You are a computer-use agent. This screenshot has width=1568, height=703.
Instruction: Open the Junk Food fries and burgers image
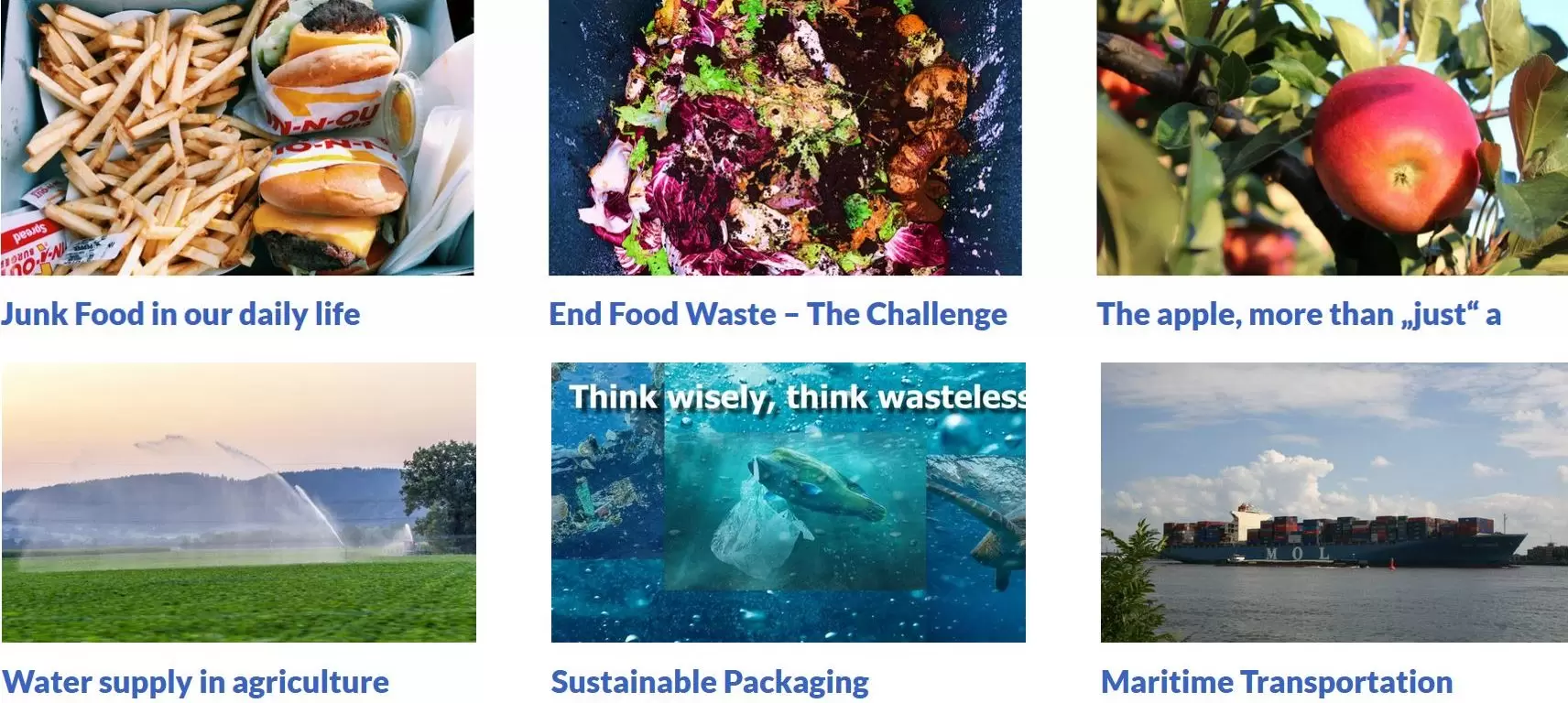(236, 137)
